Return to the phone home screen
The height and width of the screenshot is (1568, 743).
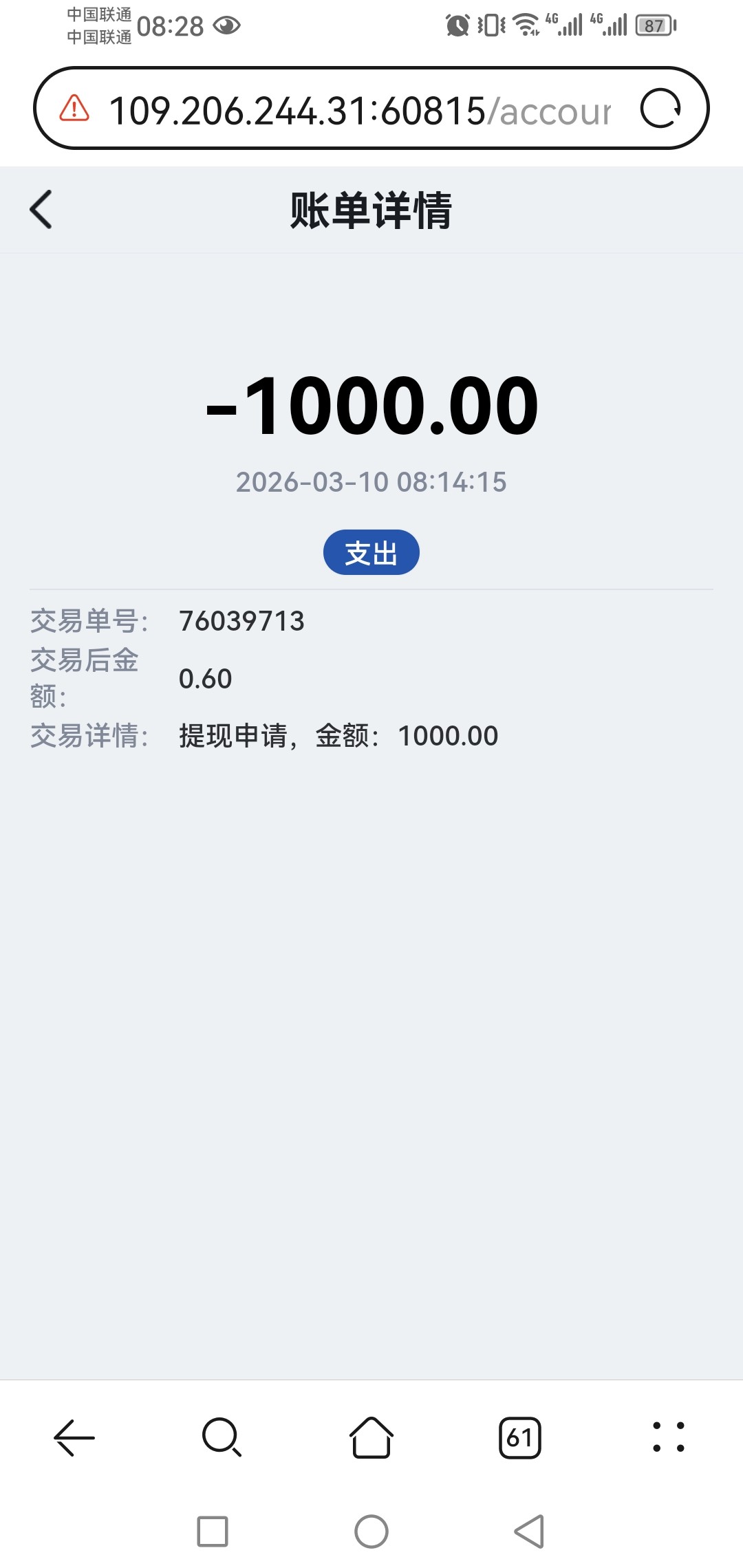click(371, 1532)
